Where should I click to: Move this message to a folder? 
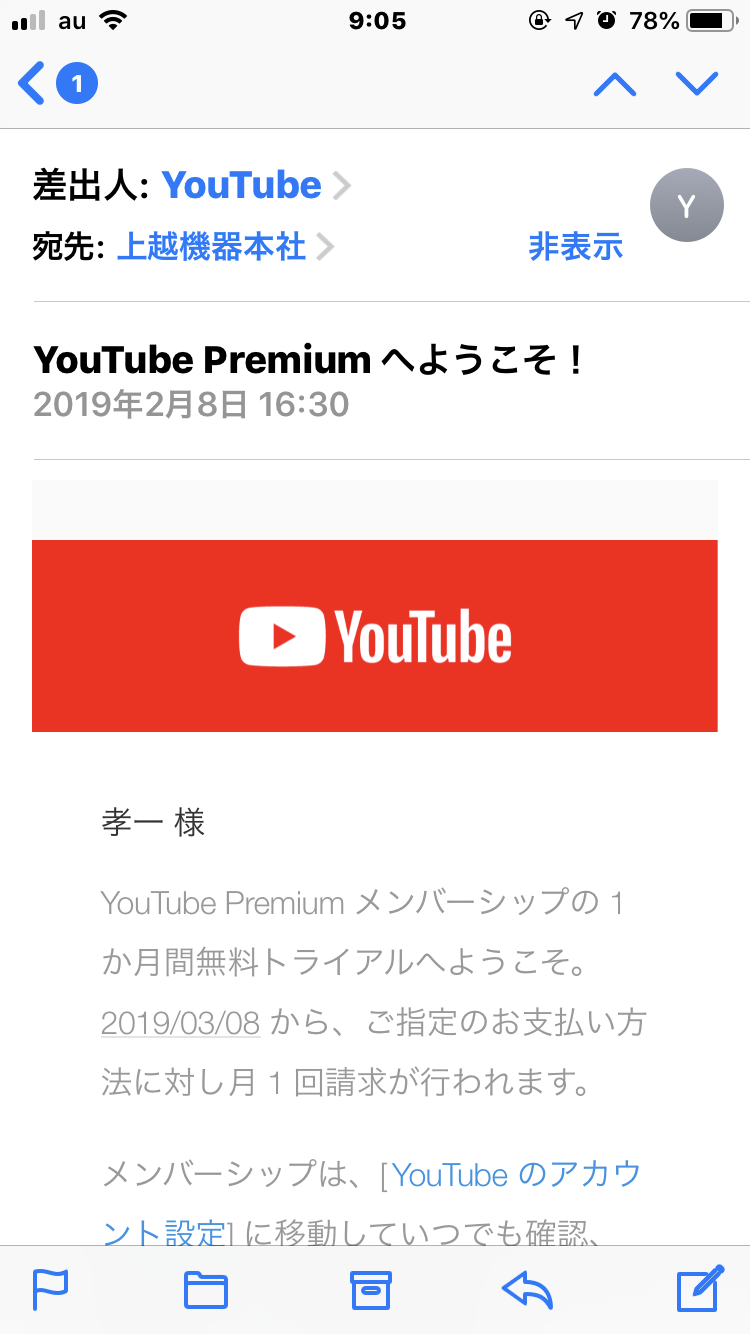coord(206,1290)
